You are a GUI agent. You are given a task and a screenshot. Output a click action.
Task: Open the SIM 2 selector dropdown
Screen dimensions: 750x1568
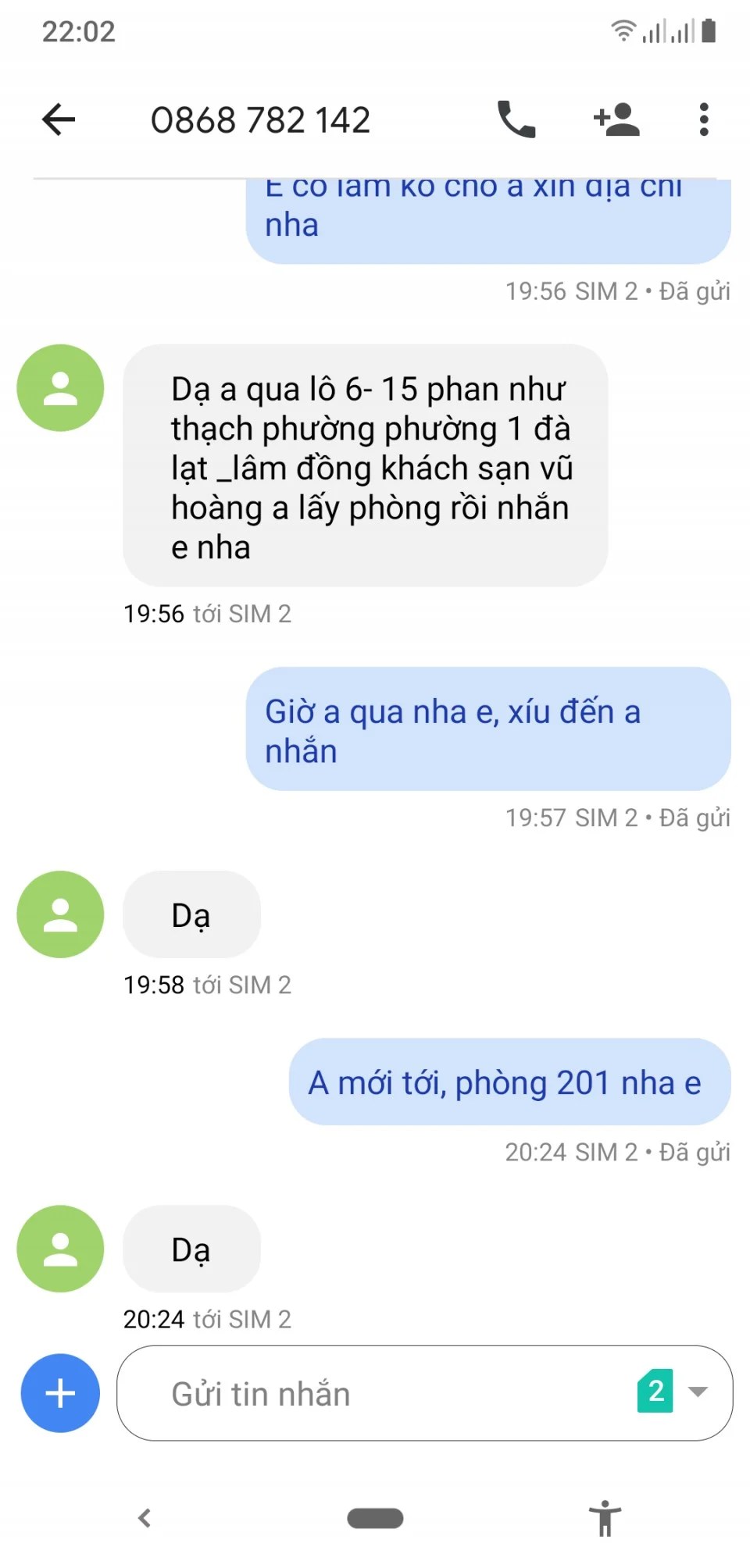(x=674, y=1391)
